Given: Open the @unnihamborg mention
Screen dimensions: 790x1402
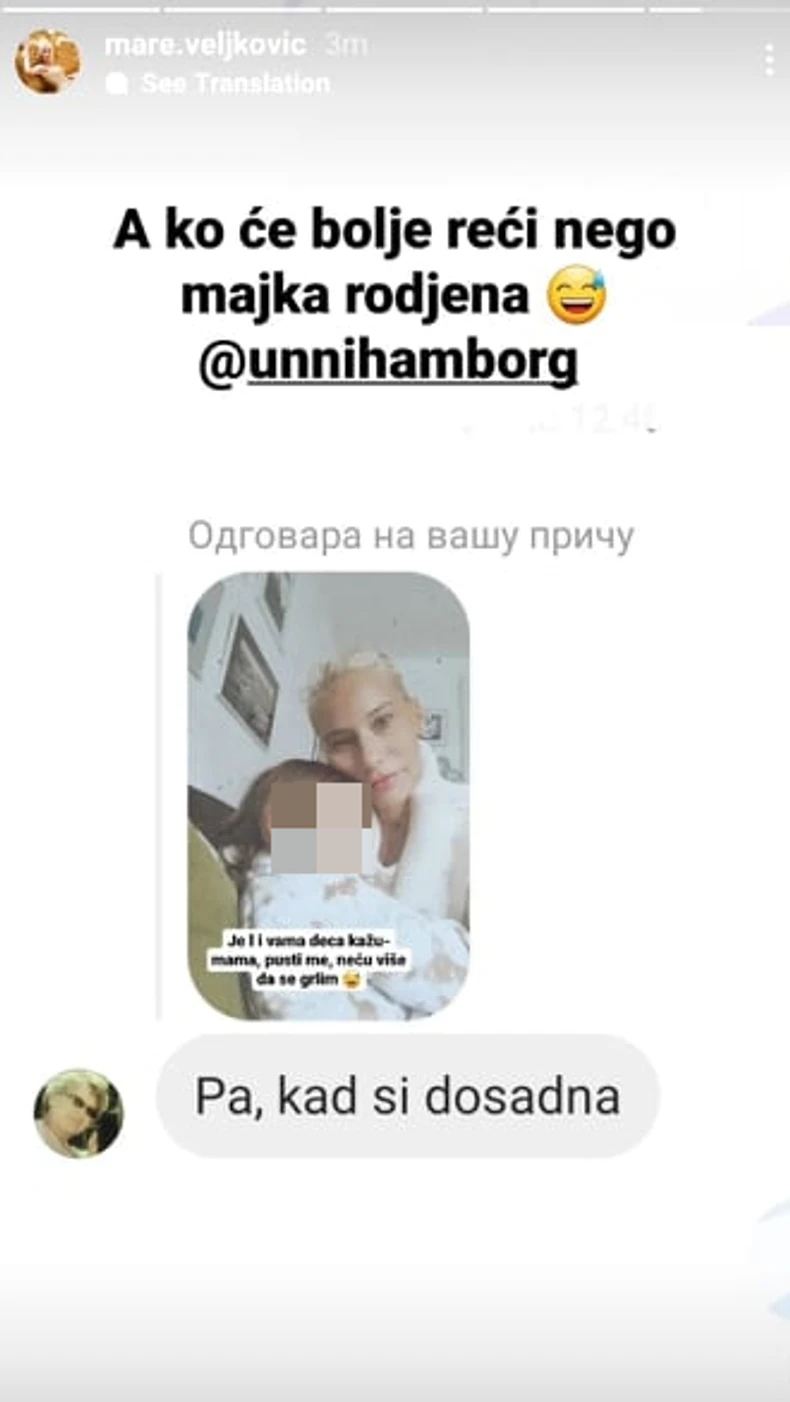Looking at the screenshot, I should pyautogui.click(x=389, y=366).
